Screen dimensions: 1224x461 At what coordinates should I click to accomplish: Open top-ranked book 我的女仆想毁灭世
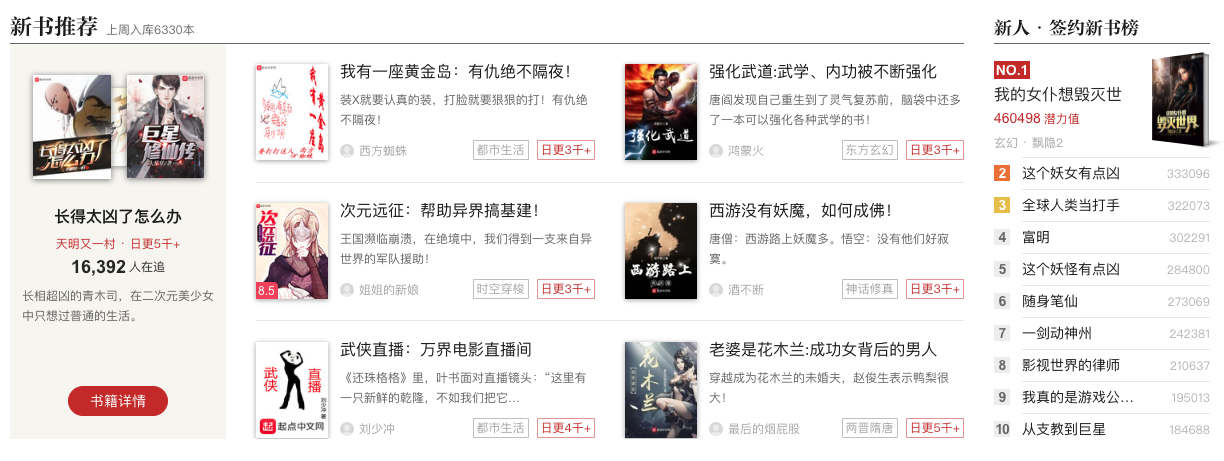tap(1058, 95)
